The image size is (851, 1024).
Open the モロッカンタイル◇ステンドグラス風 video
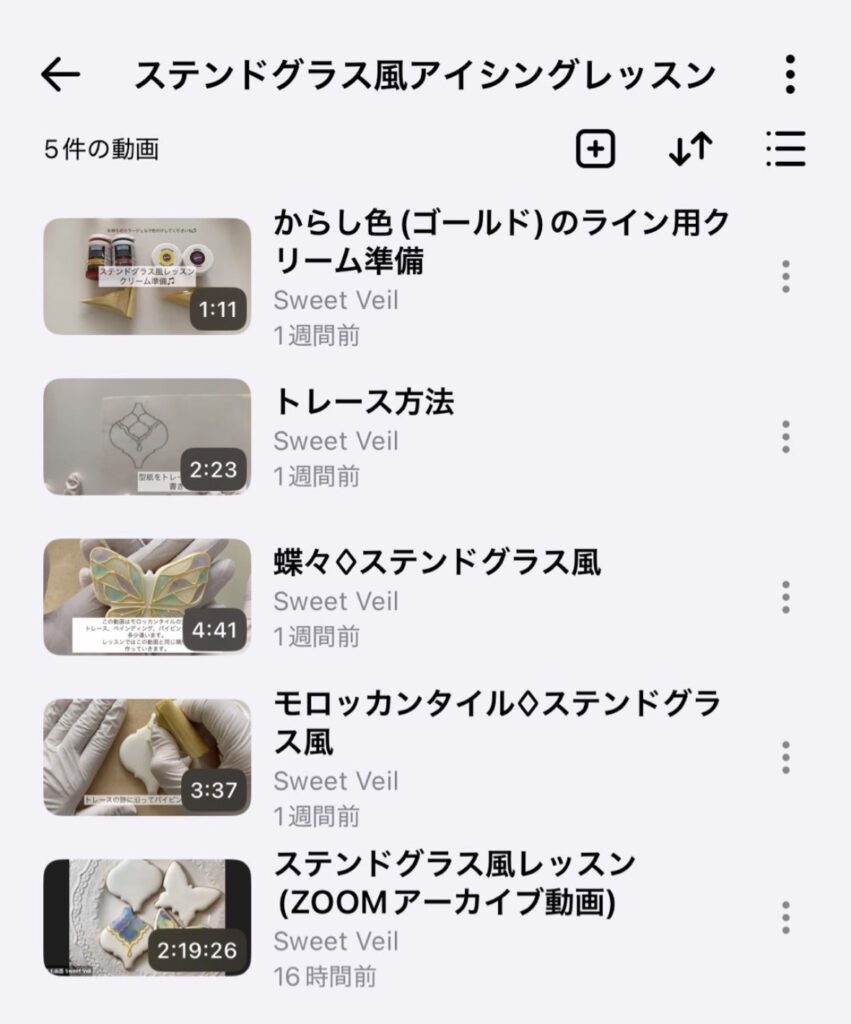[x=147, y=757]
